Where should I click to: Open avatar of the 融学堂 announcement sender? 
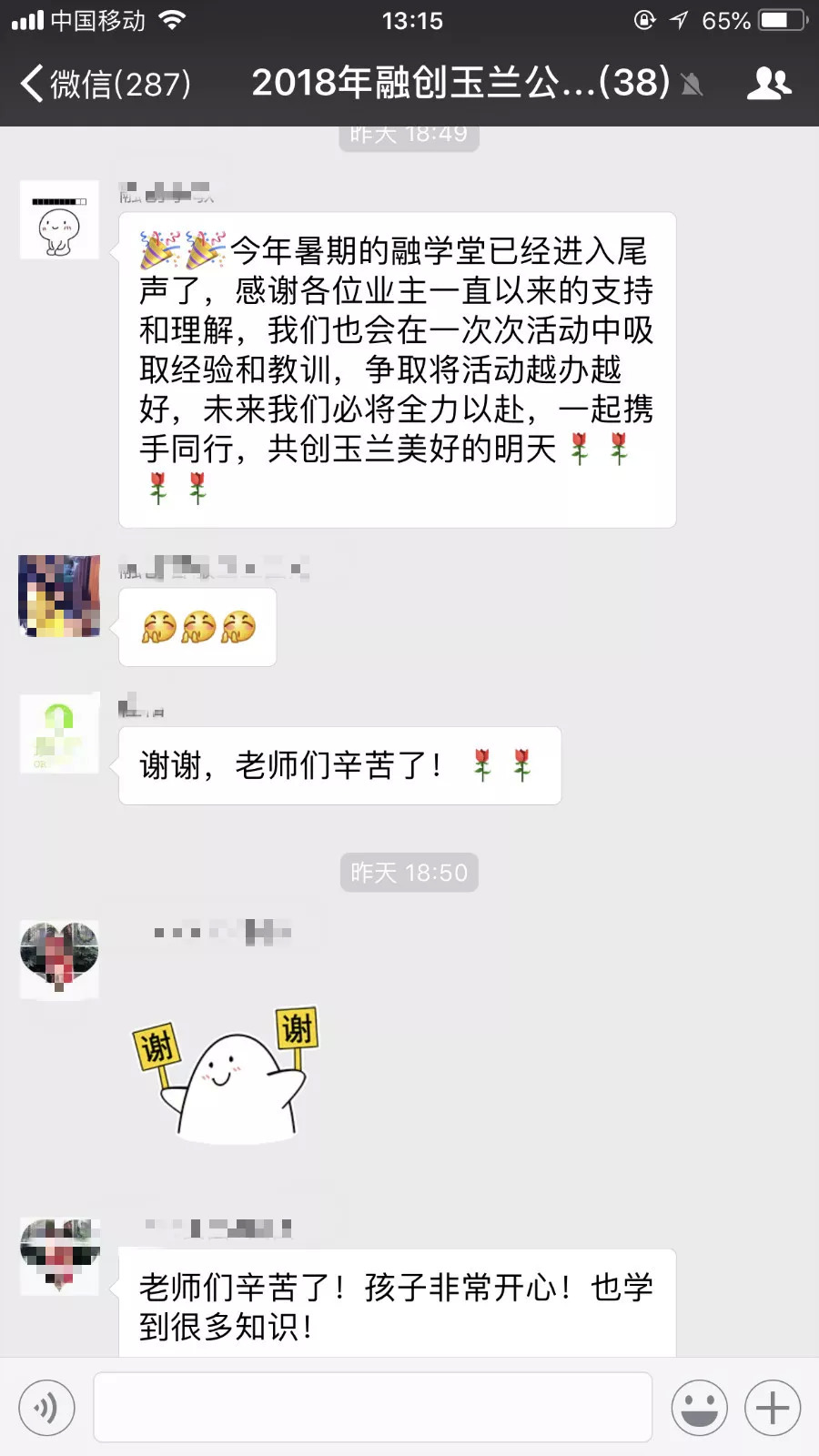60,220
